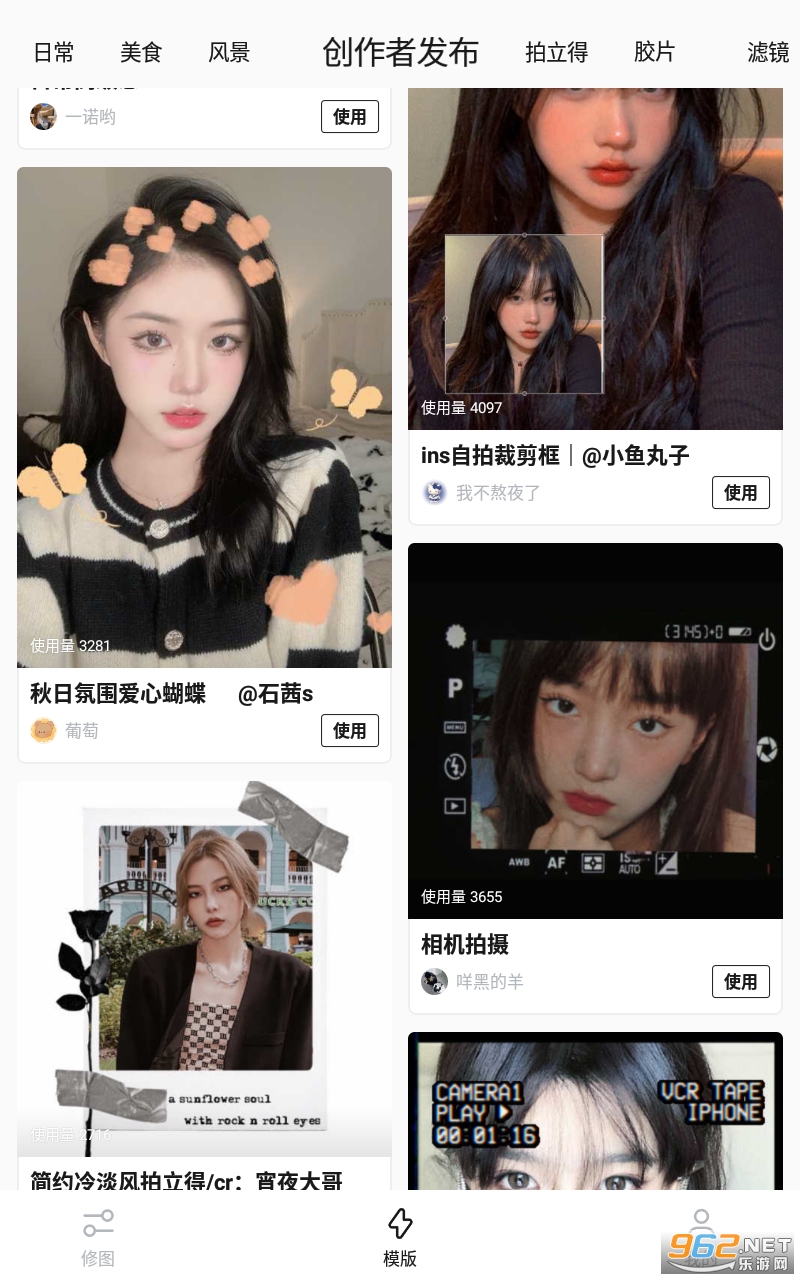Use the ins自拍裁剪框 template
Image resolution: width=800 pixels, height=1280 pixels.
[741, 493]
